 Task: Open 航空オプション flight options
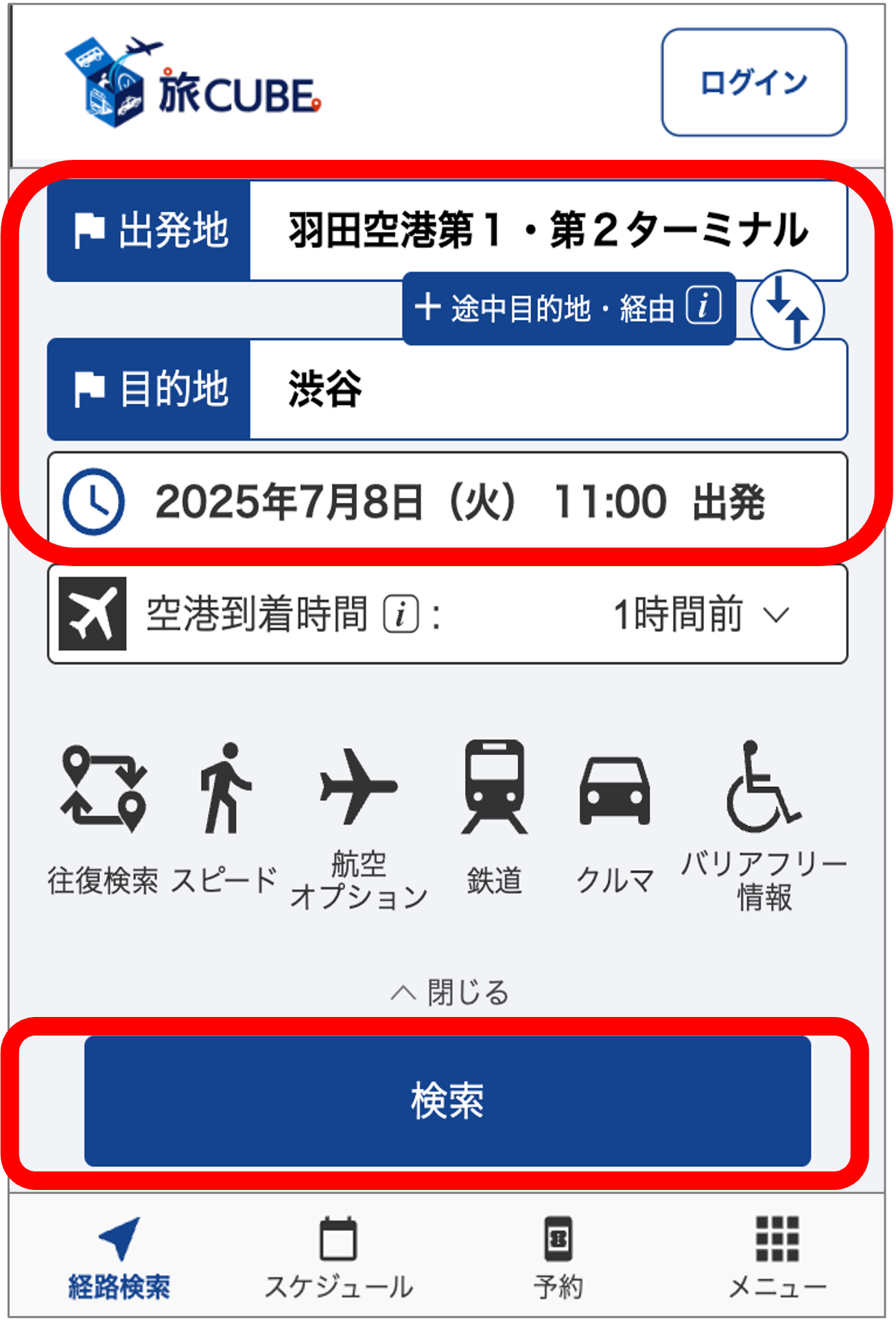tap(358, 823)
